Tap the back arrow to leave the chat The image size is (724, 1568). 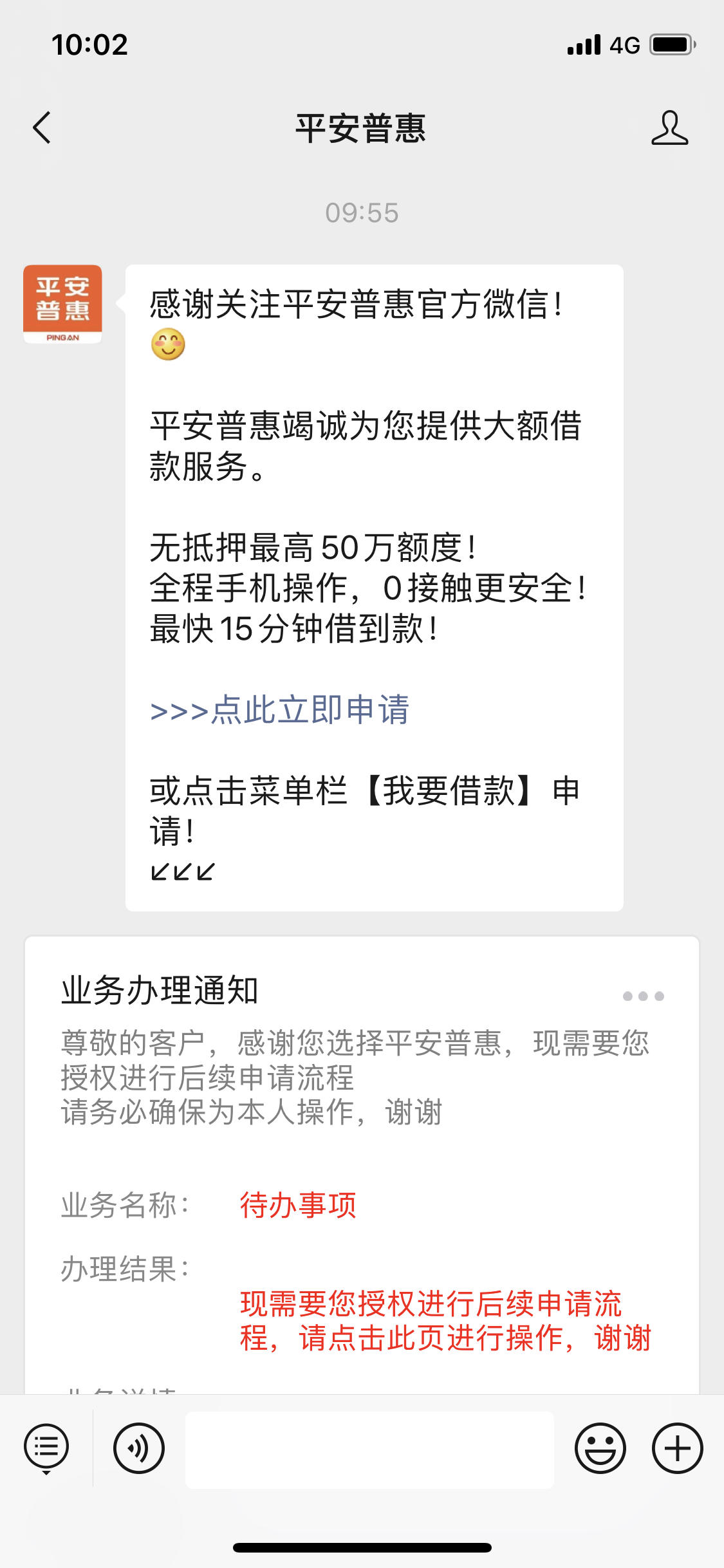pyautogui.click(x=42, y=127)
